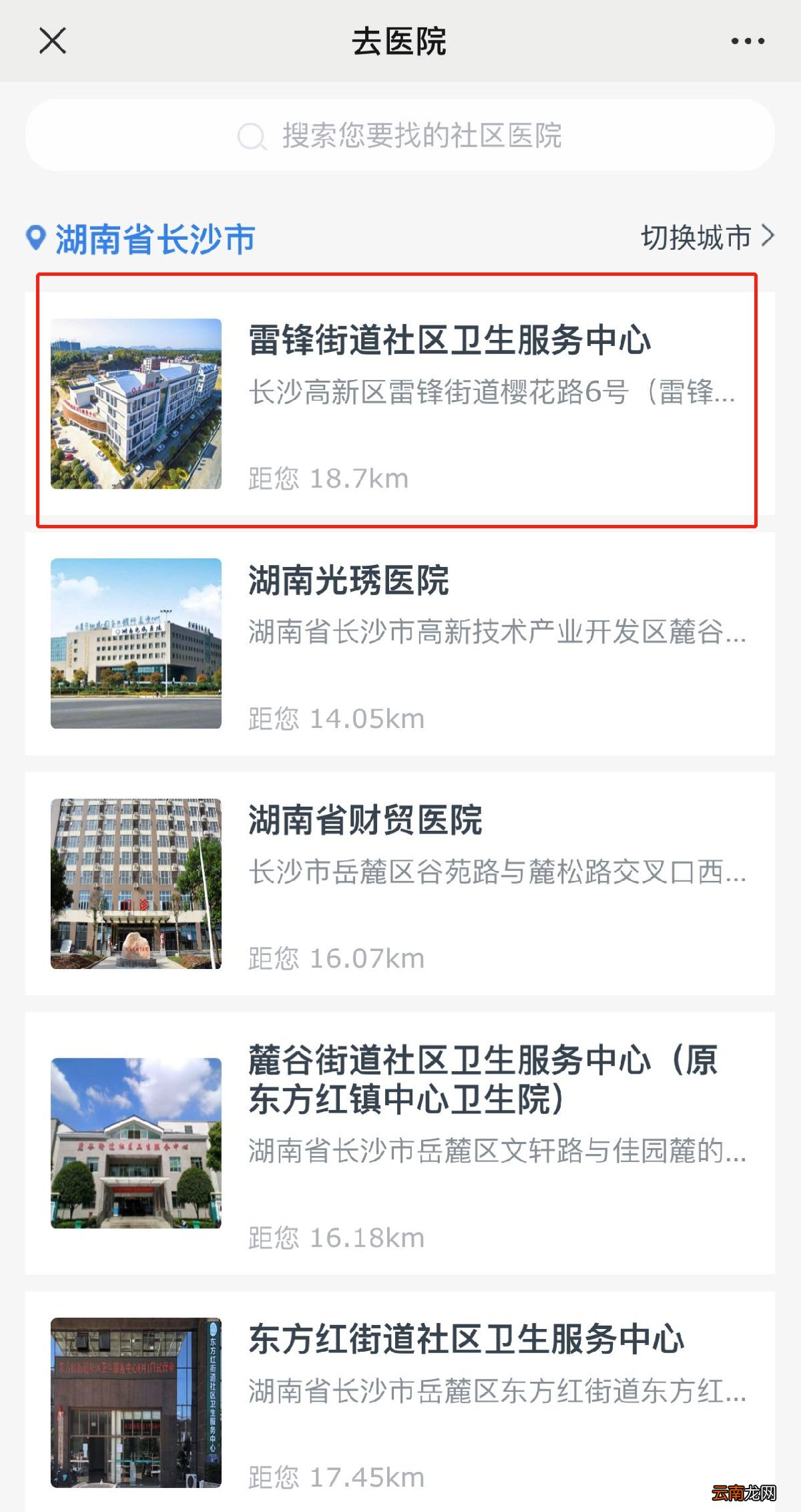Tap the 搜索您要找的社区医院 search field
Viewport: 801px width, 1512px height.
click(x=421, y=137)
